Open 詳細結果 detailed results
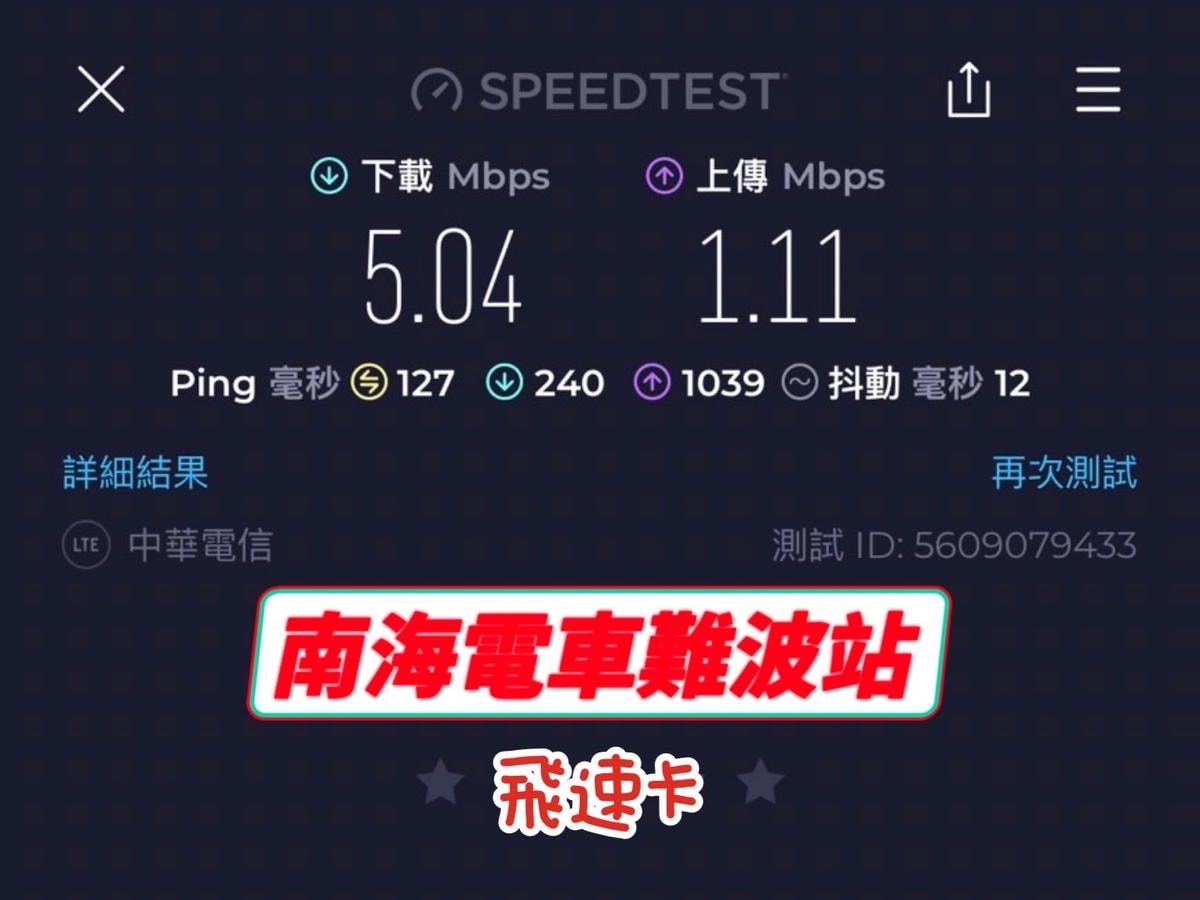Screen dimensions: 1200x900 point(136,472)
